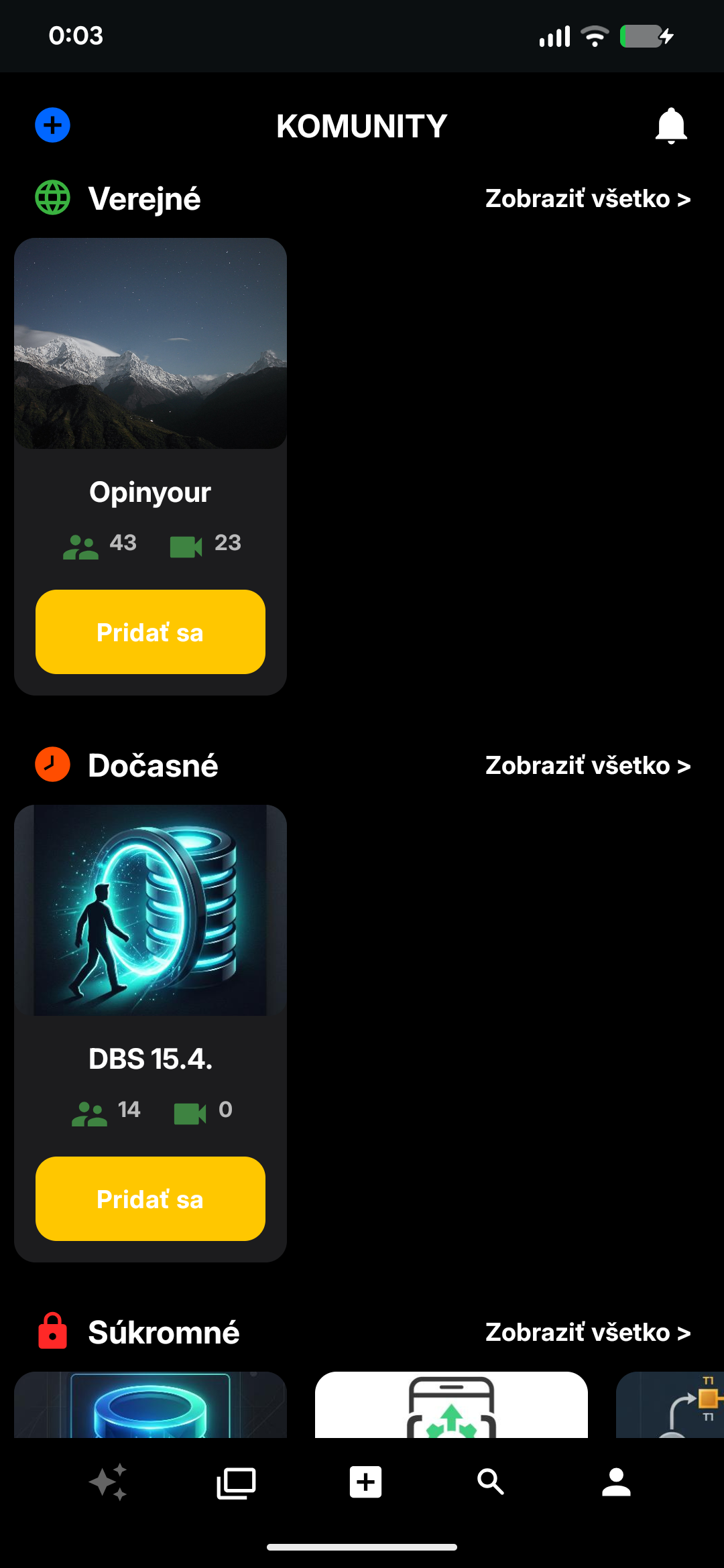Switch to the stacked cards tab

236,1482
